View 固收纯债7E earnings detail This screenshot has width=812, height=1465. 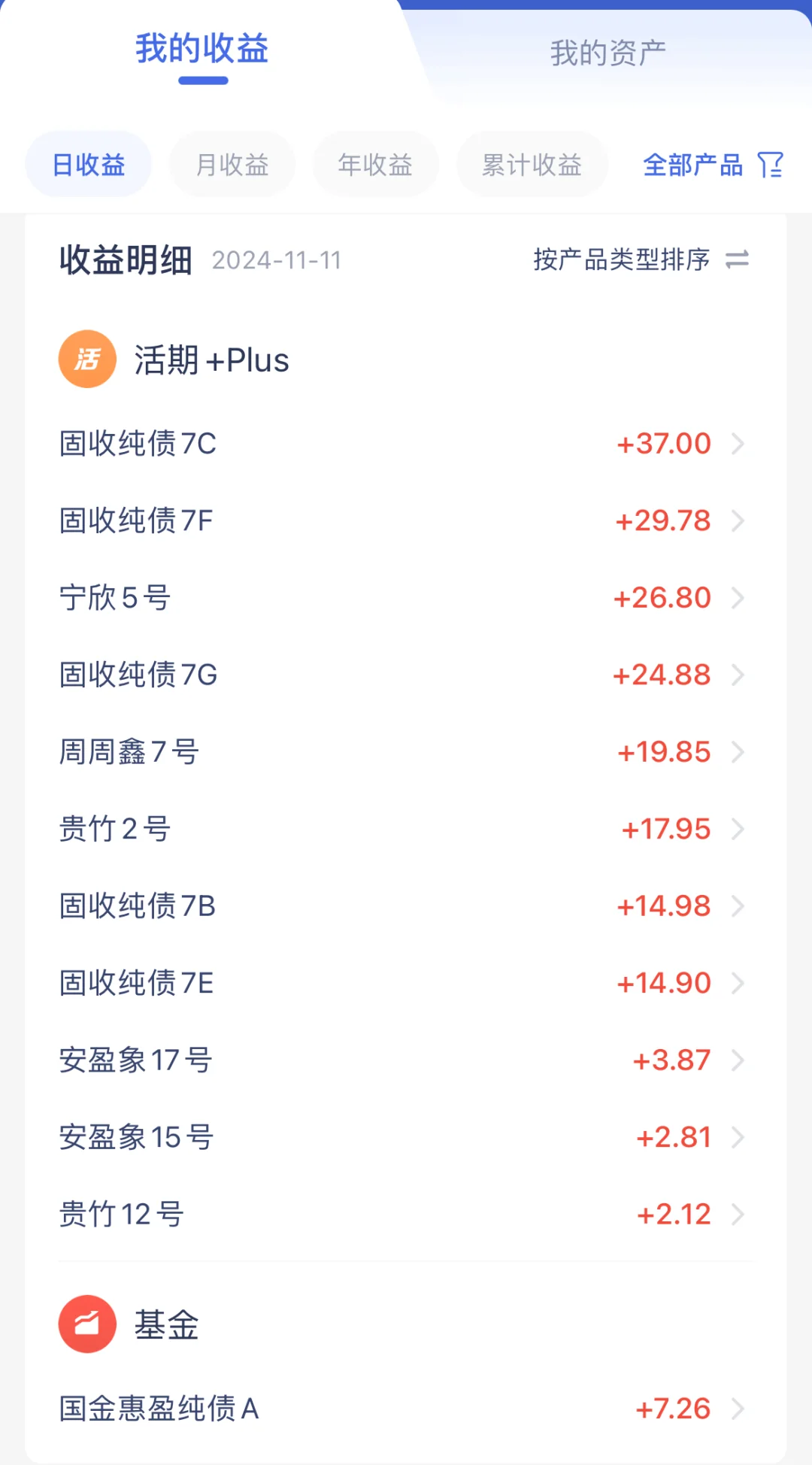404,983
